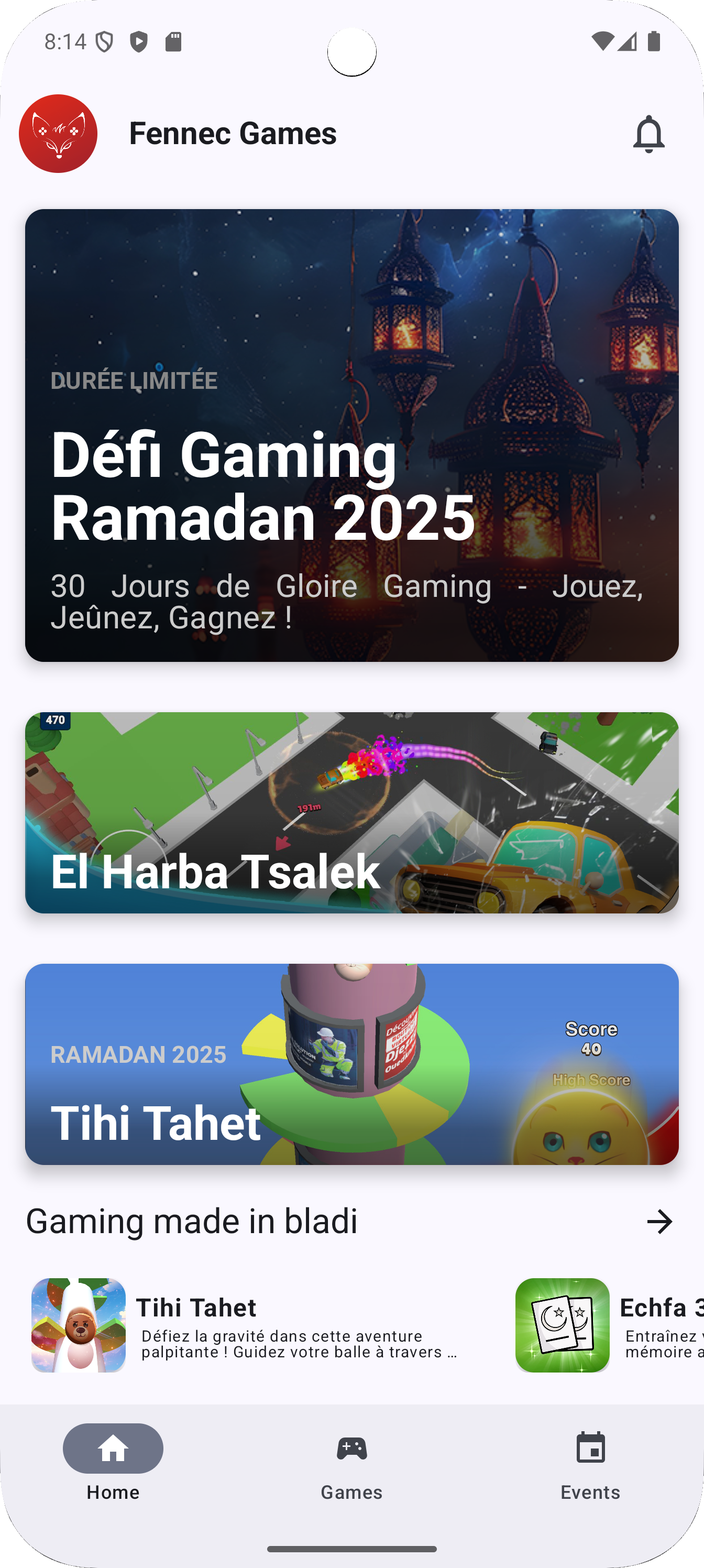Open the Echfa game item
The height and width of the screenshot is (1568, 704).
click(x=609, y=1325)
